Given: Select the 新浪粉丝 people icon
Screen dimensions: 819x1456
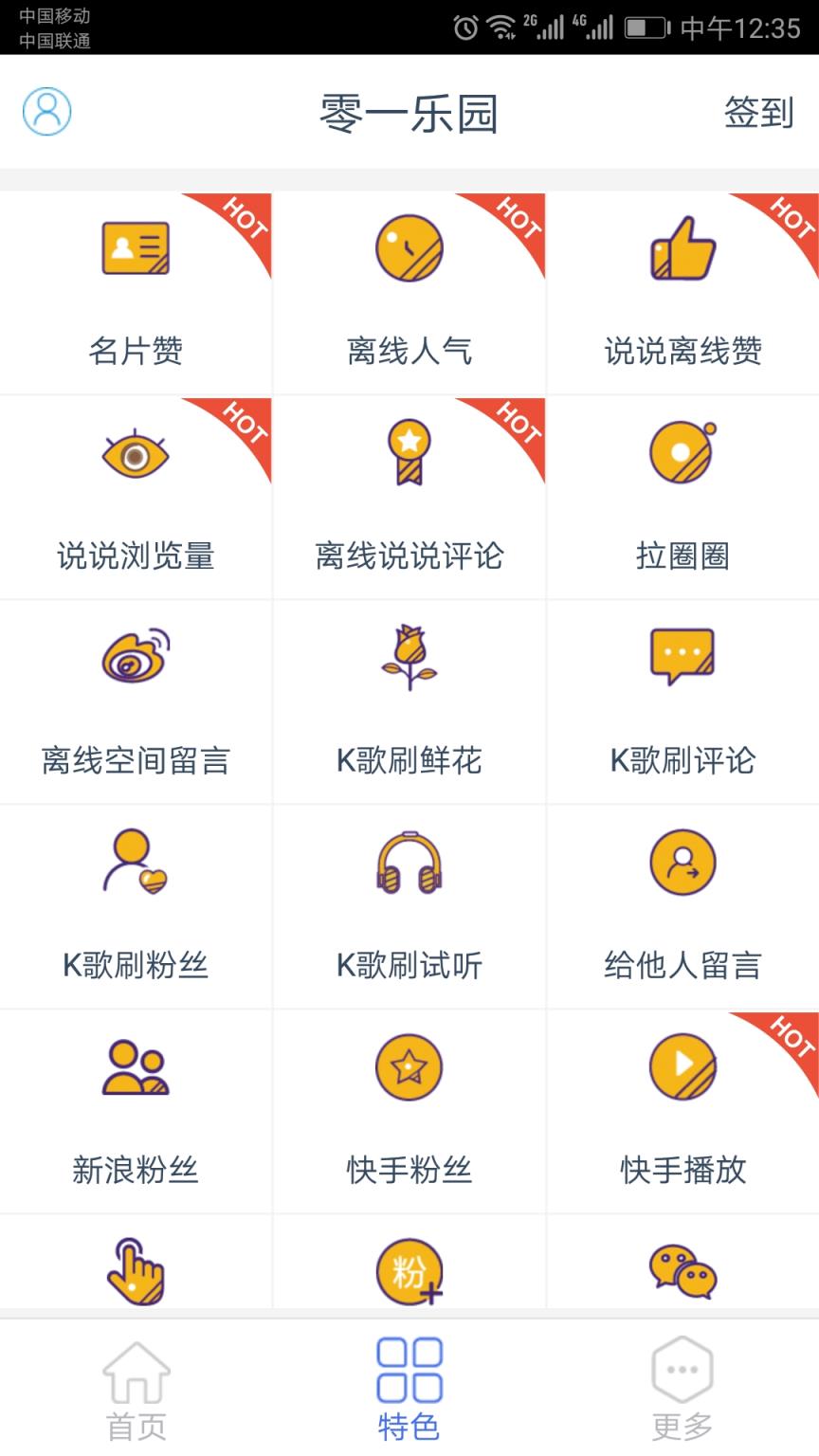Looking at the screenshot, I should click(x=136, y=1065).
